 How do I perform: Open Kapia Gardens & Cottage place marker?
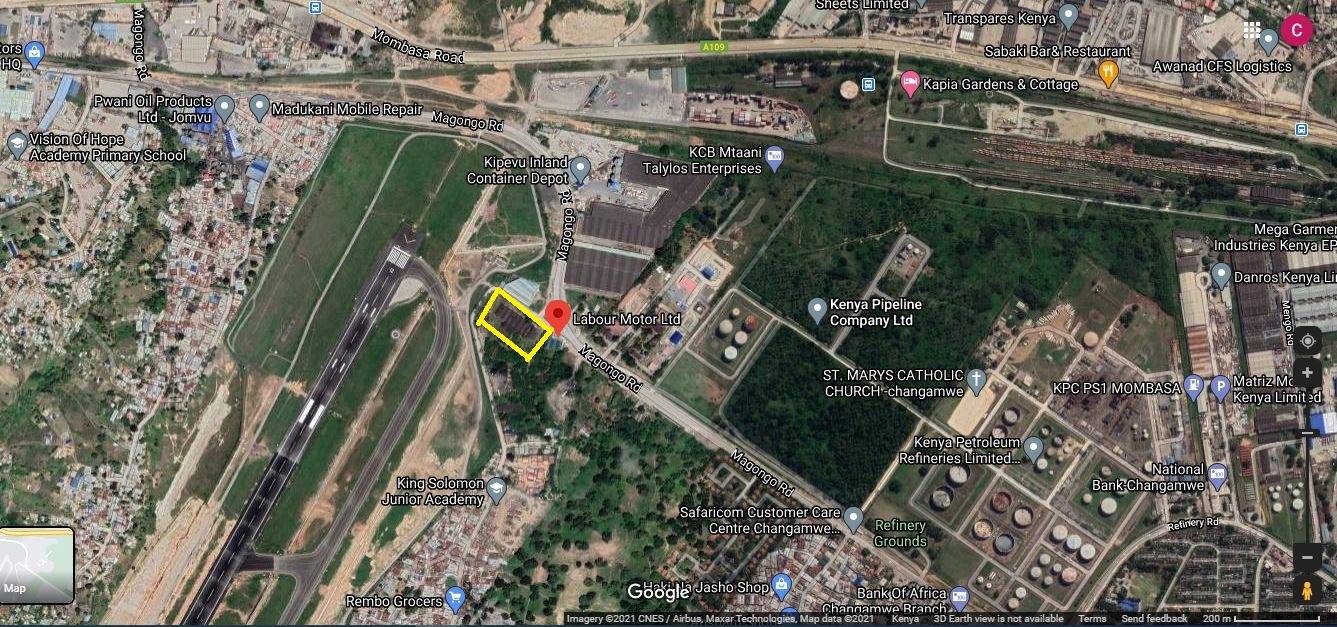click(909, 82)
